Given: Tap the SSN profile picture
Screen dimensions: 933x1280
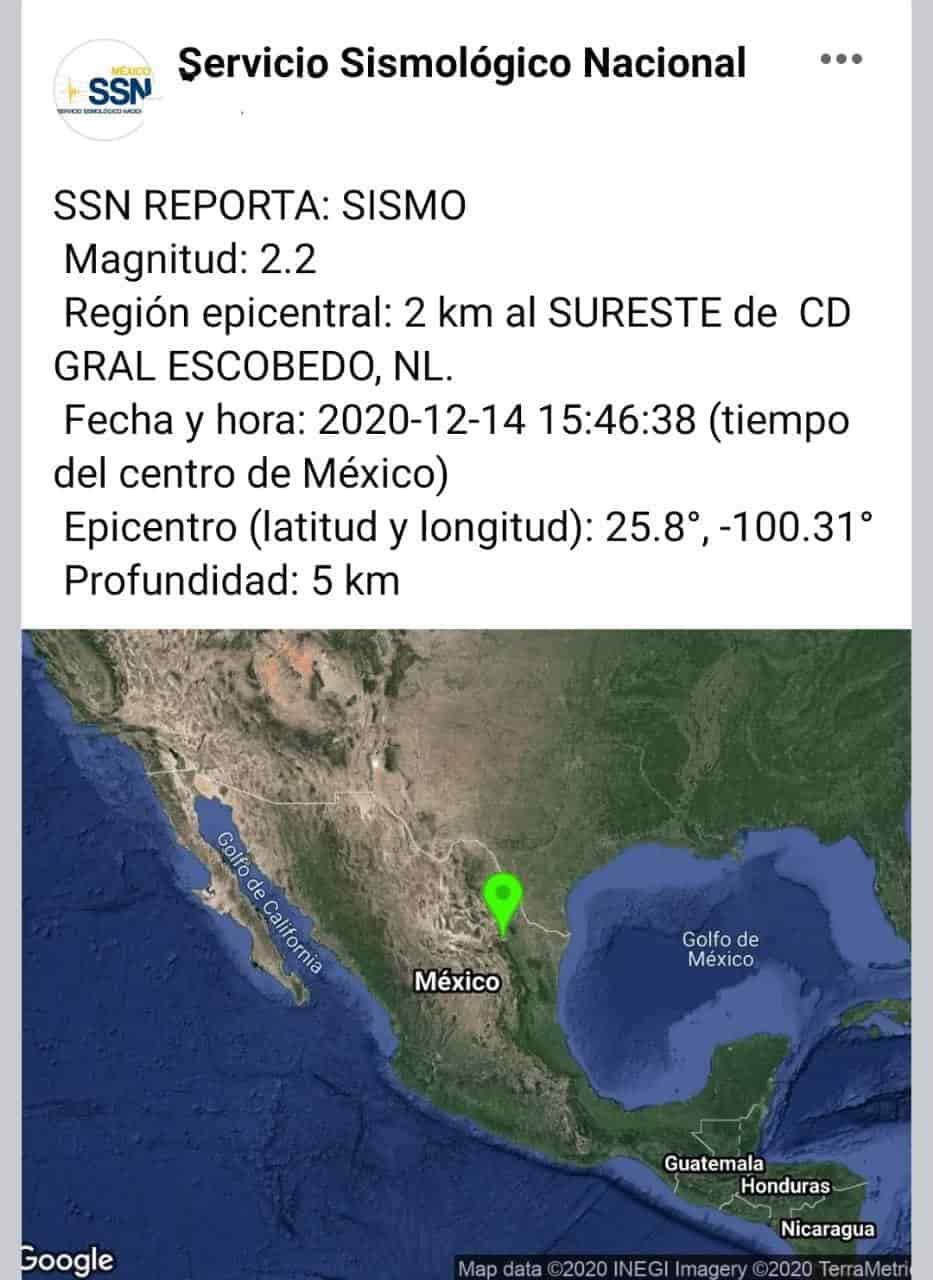Looking at the screenshot, I should pos(107,90).
